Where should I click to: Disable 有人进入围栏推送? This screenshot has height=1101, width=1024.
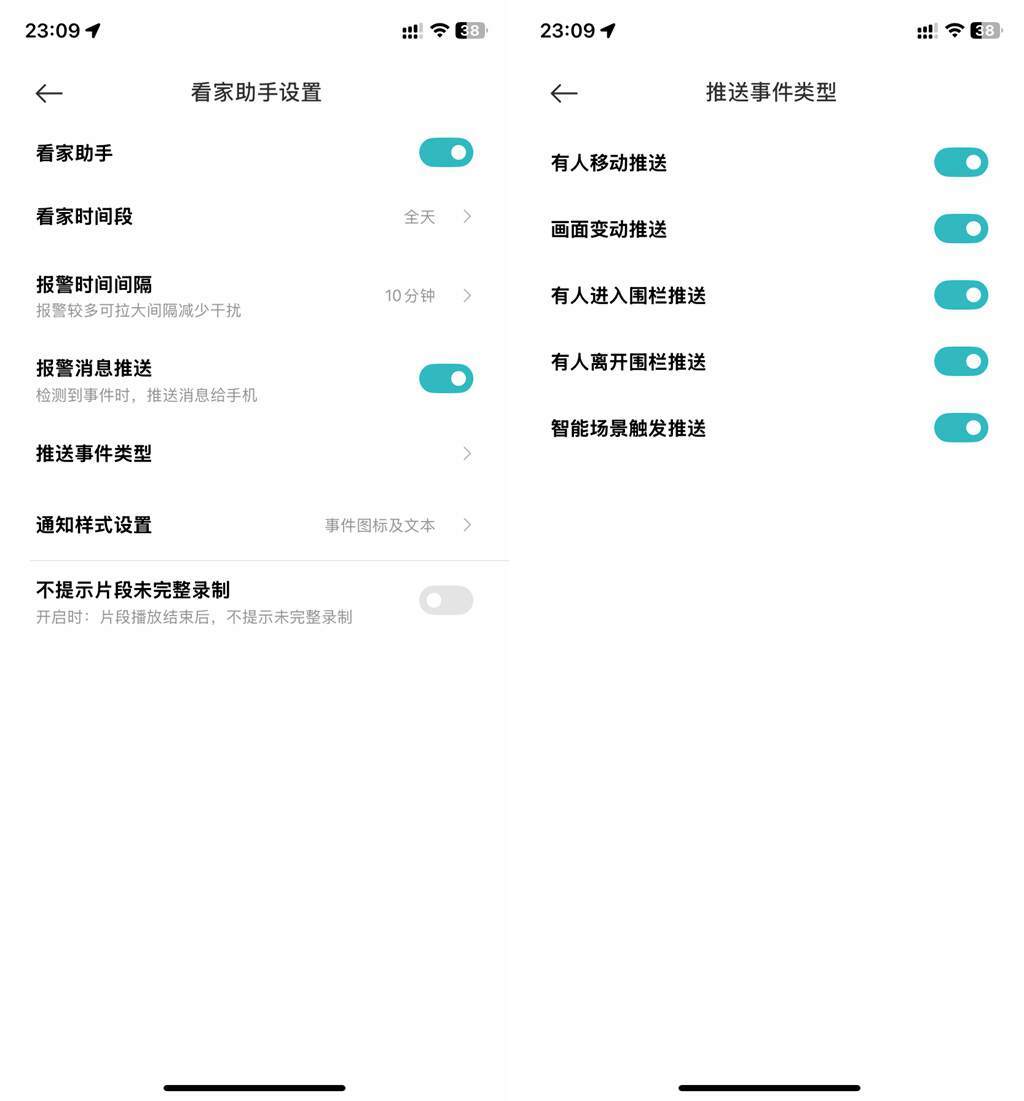(x=961, y=295)
